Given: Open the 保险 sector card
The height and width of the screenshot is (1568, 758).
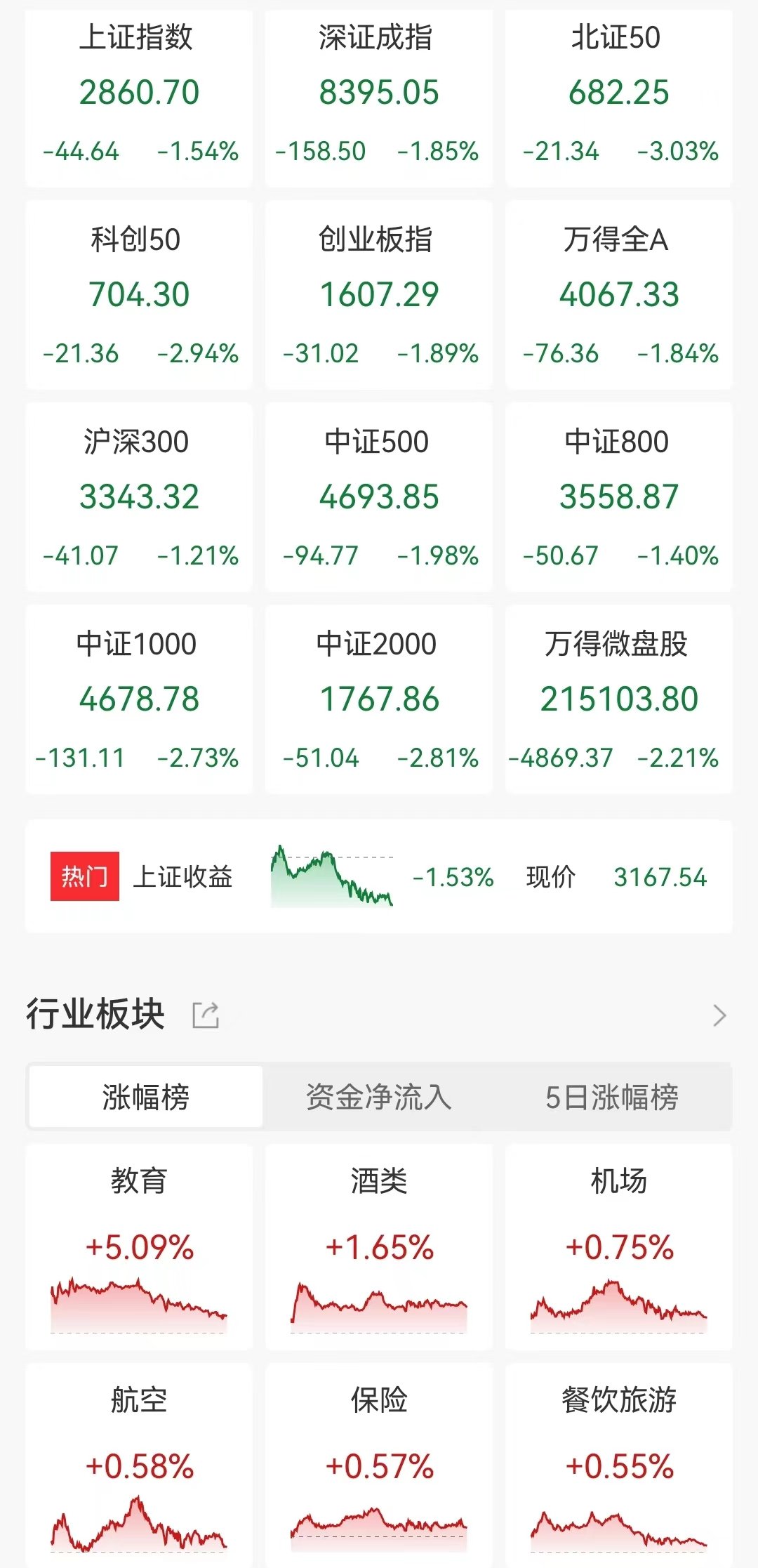Looking at the screenshot, I should click(x=379, y=1465).
